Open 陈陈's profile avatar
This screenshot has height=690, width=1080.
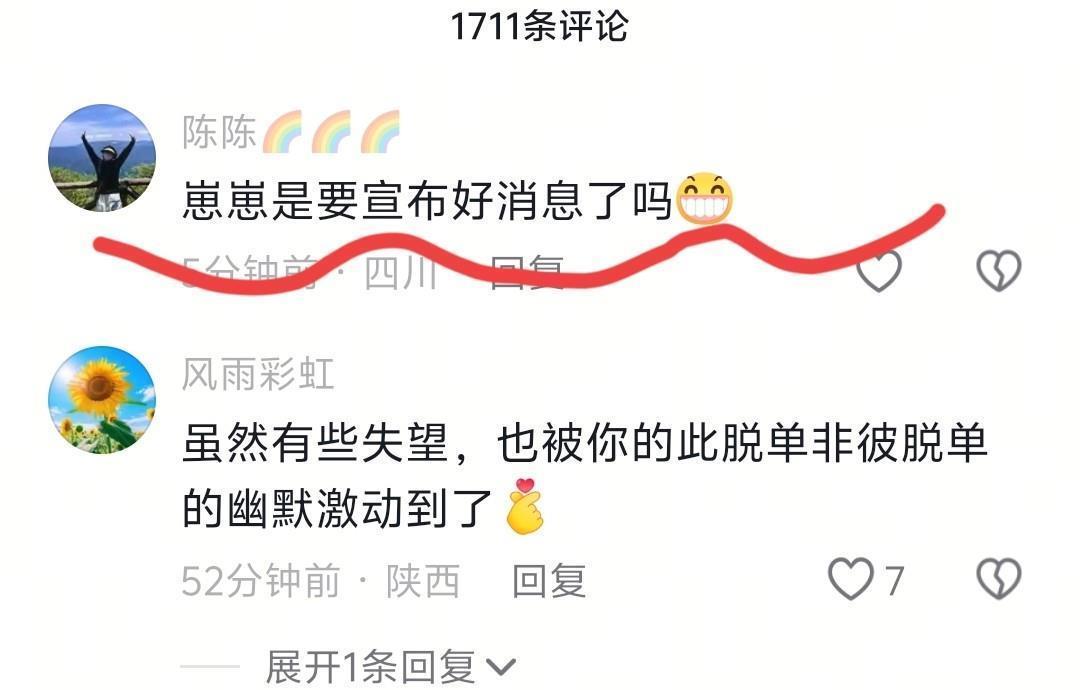pos(102,157)
